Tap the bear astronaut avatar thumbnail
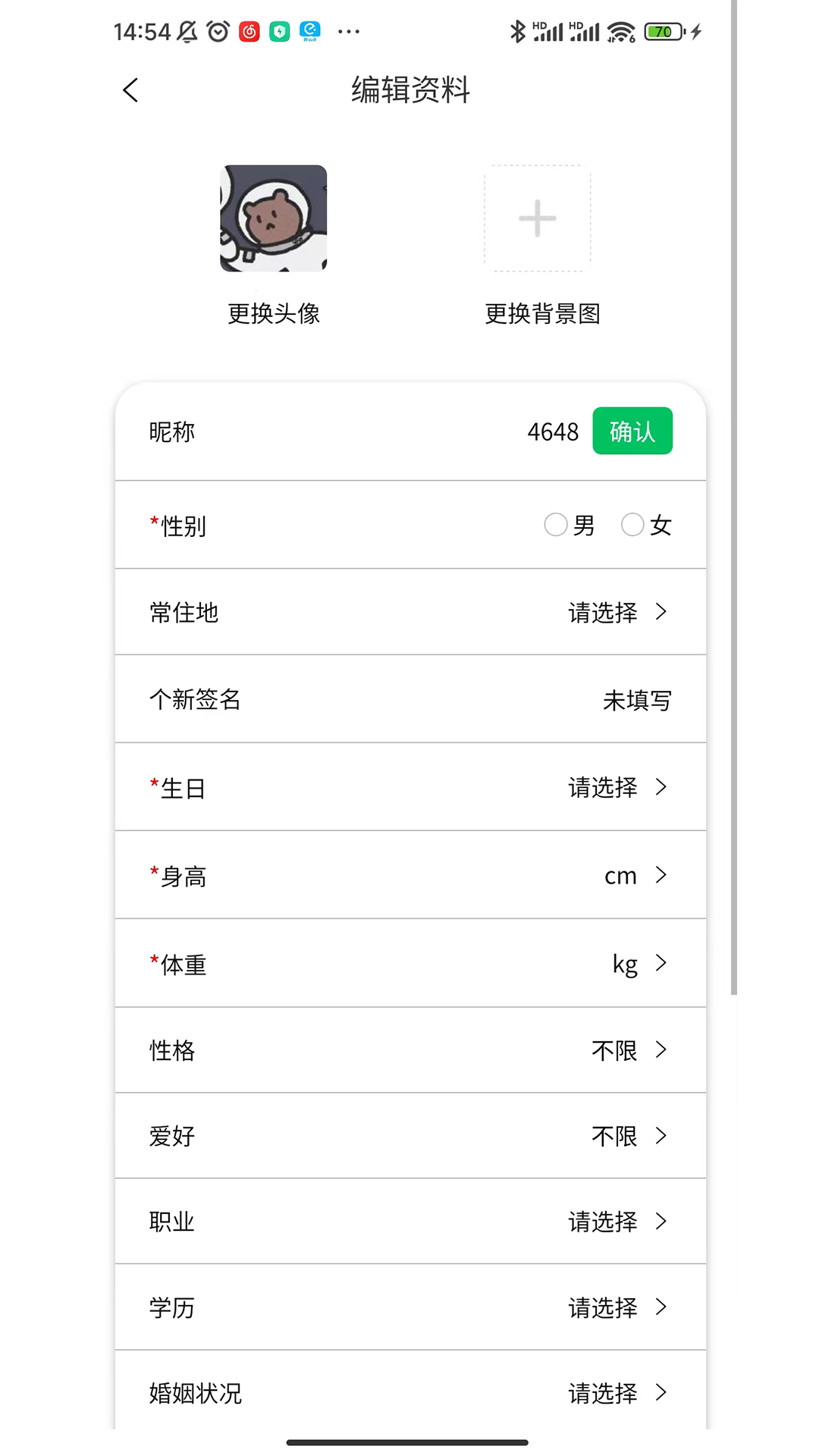 pyautogui.click(x=273, y=218)
